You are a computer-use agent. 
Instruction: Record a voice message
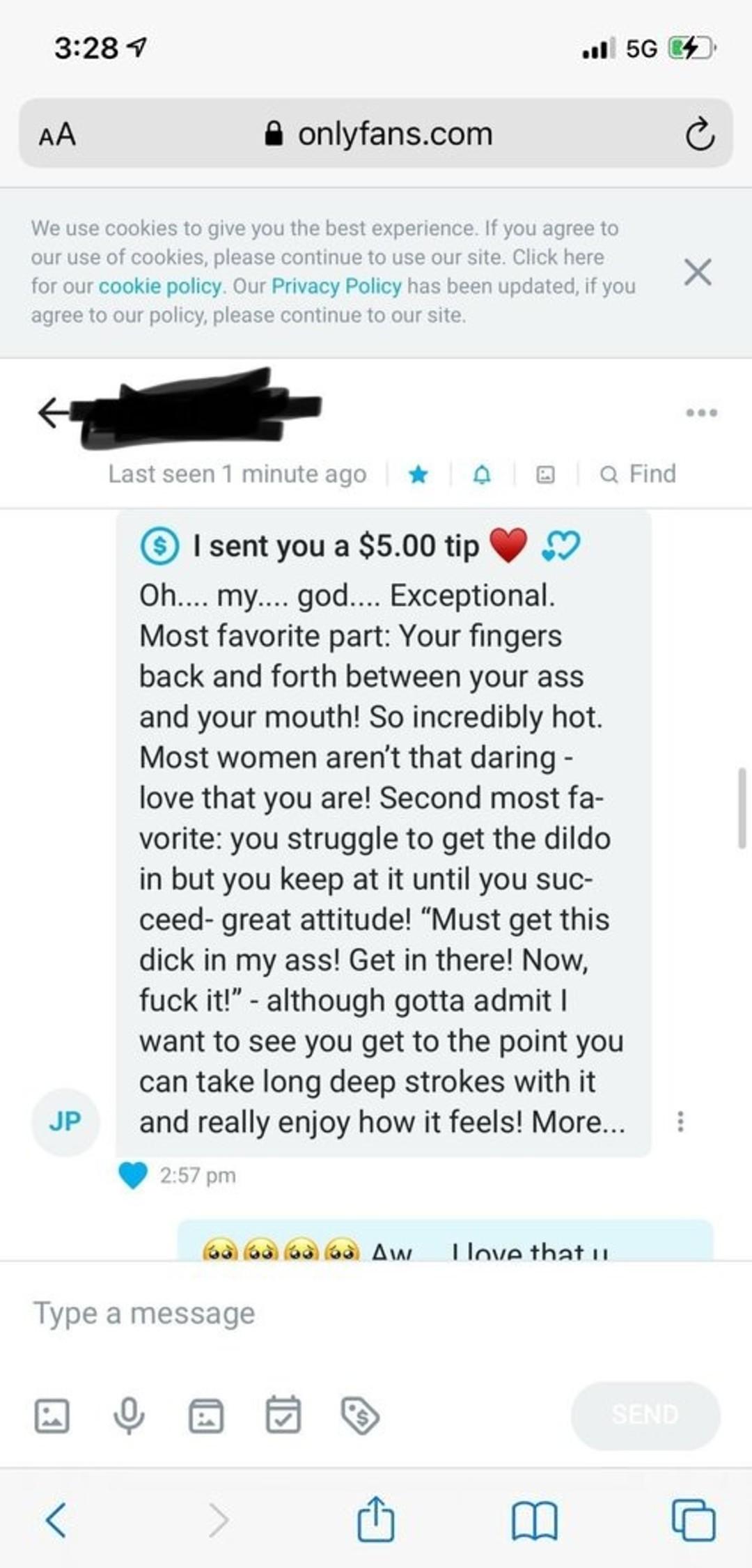tap(129, 1416)
